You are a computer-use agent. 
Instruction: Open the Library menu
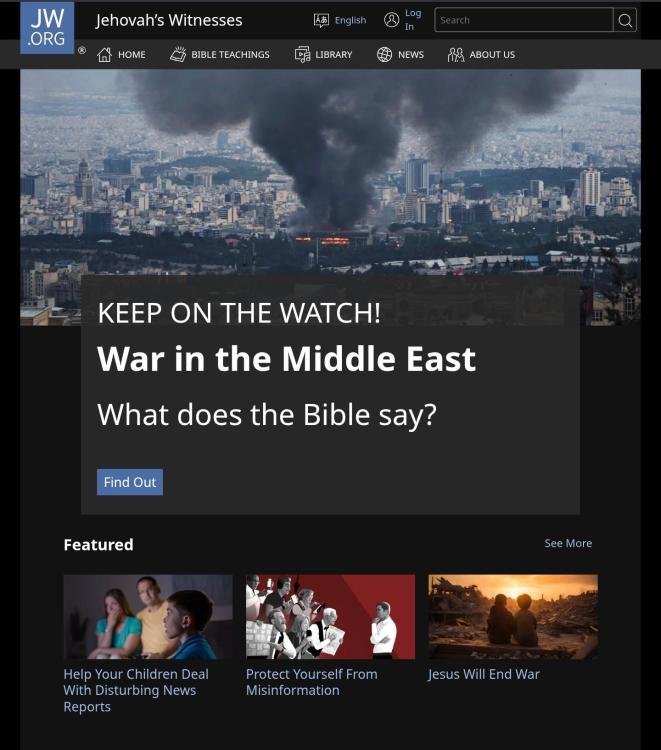323,55
